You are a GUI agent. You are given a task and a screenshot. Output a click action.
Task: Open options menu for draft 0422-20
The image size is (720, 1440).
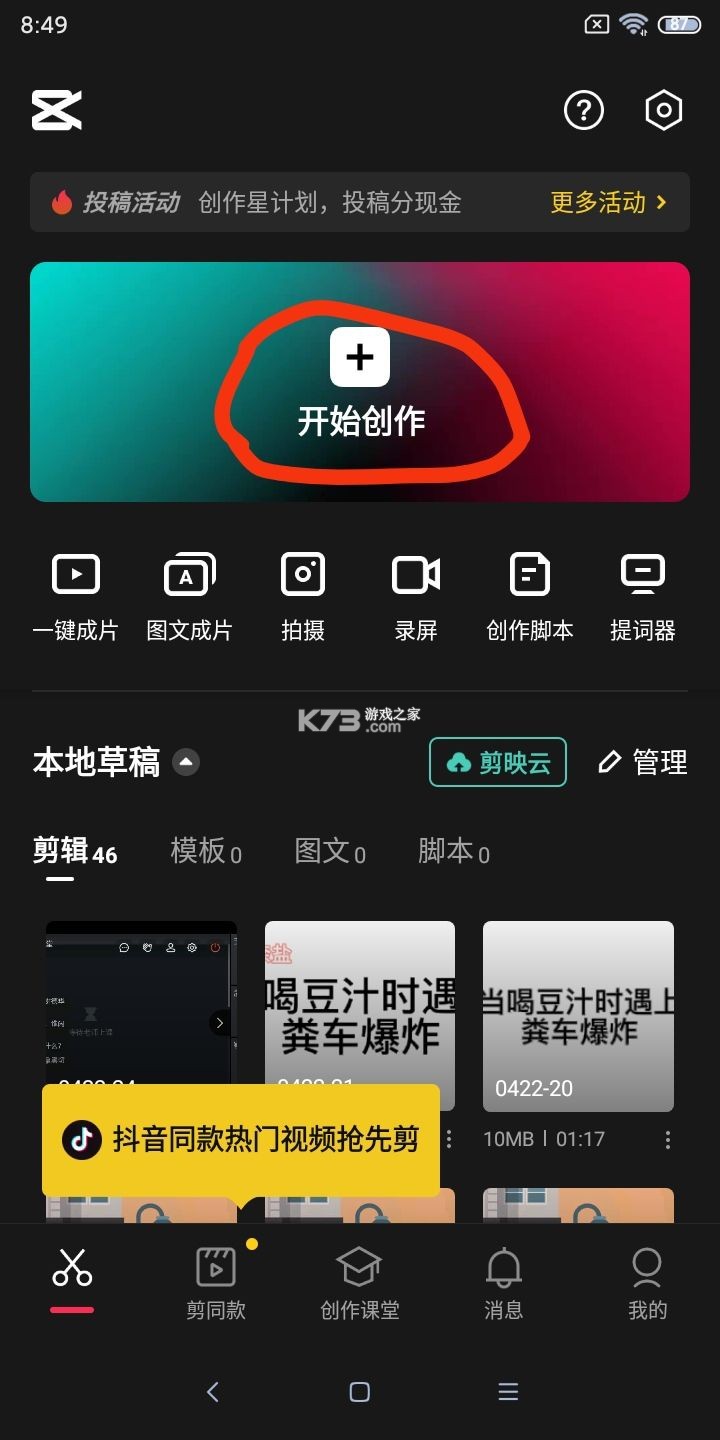(668, 1138)
